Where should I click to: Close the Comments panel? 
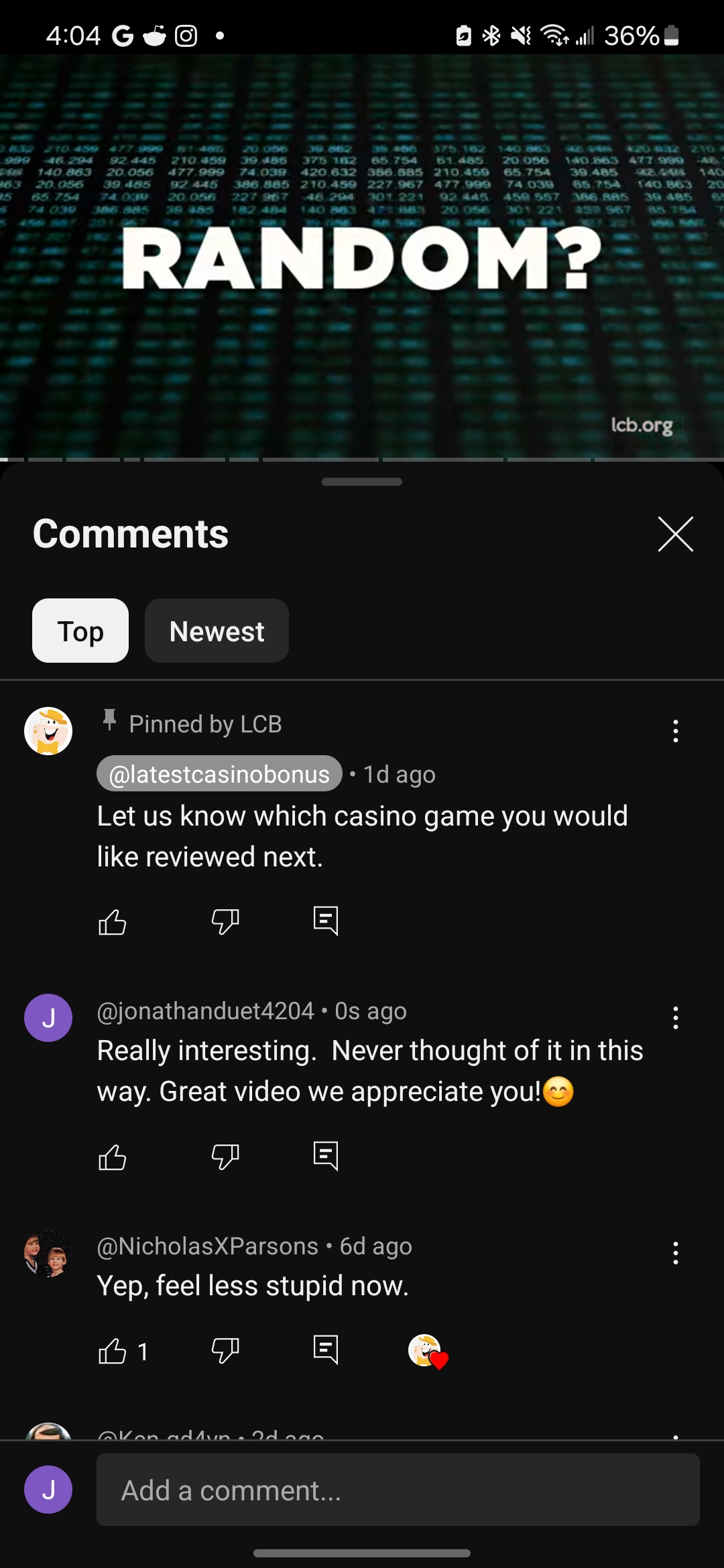pos(675,534)
